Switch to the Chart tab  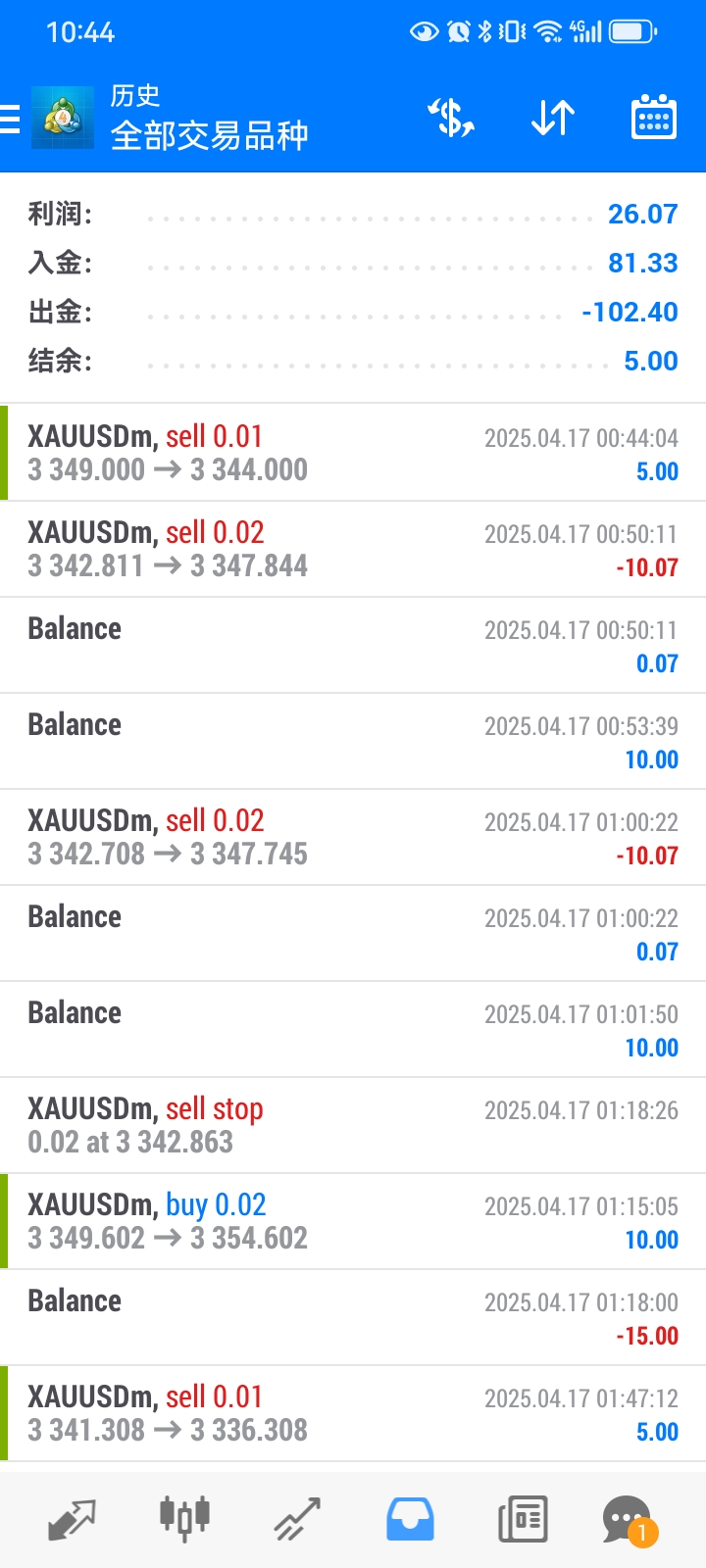[184, 1519]
